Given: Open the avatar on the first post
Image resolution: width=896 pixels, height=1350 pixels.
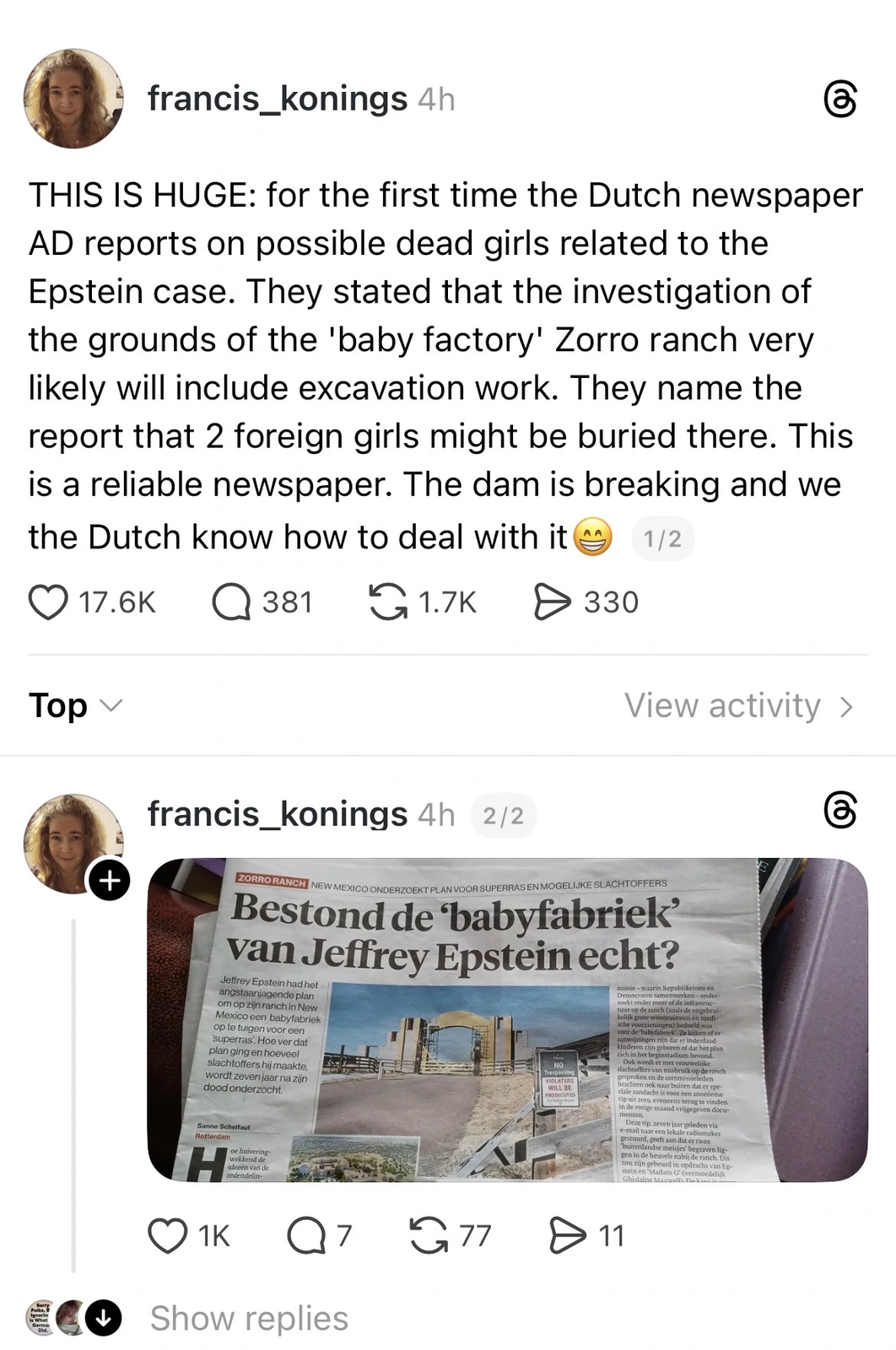Looking at the screenshot, I should pos(73,99).
